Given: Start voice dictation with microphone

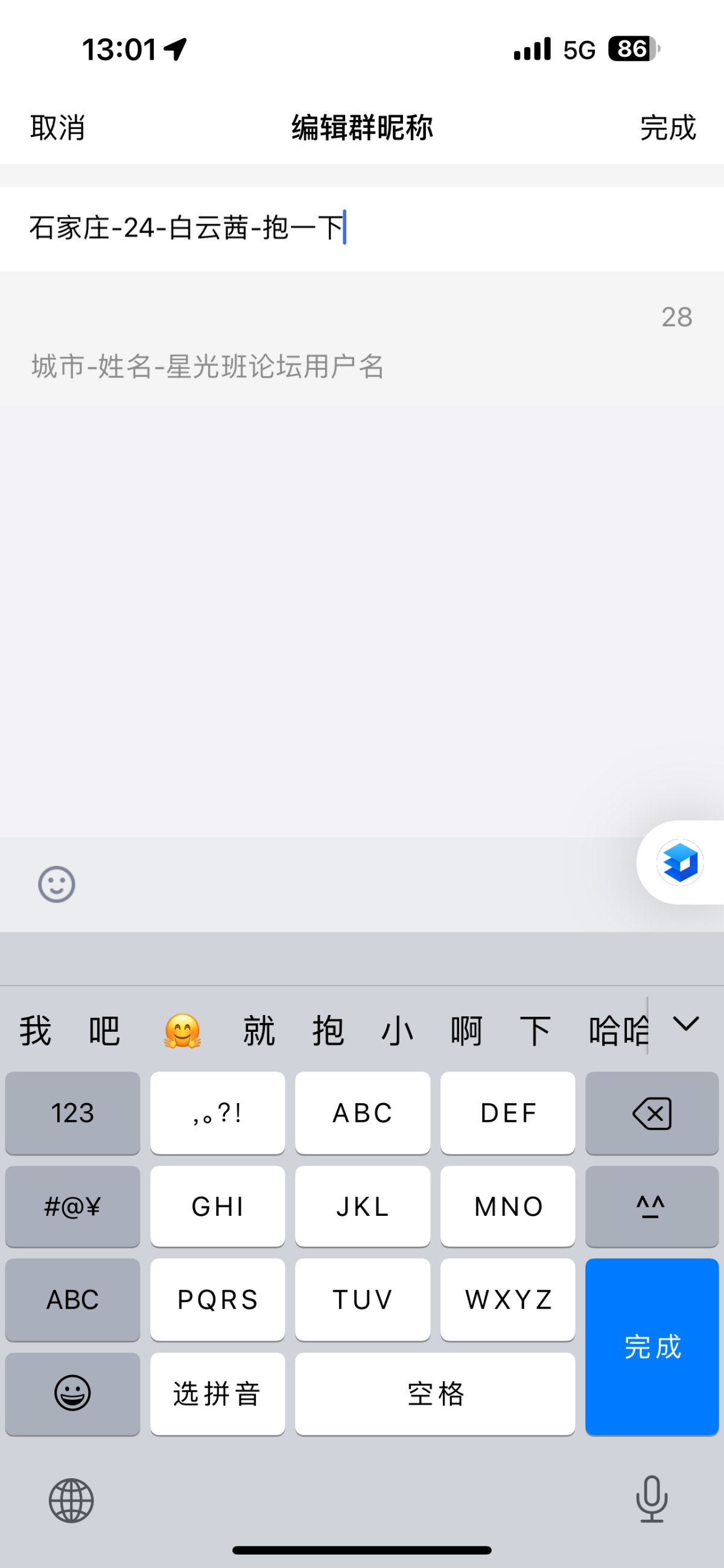Looking at the screenshot, I should click(652, 1499).
